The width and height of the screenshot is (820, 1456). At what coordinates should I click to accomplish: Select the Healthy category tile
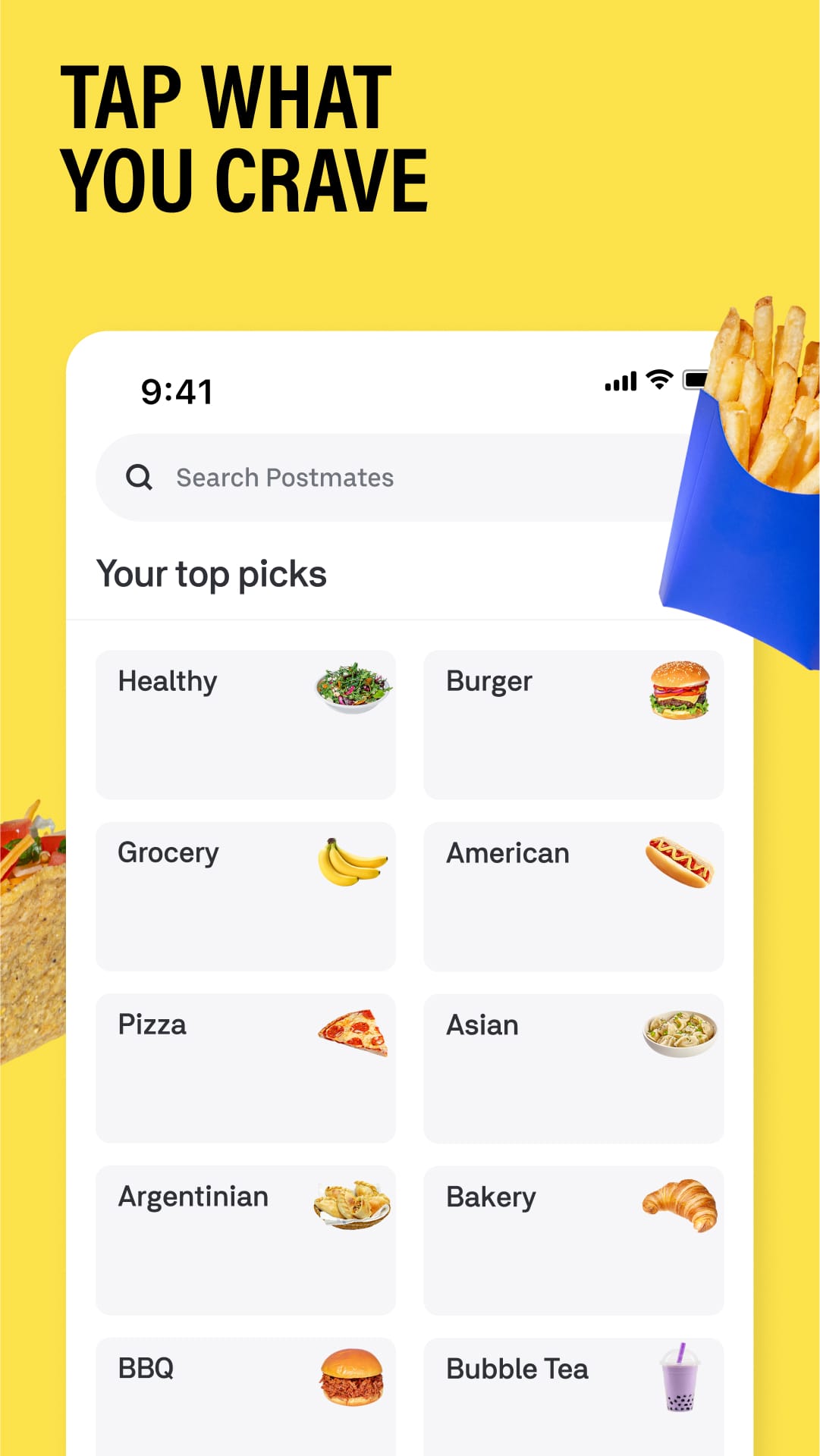point(245,724)
